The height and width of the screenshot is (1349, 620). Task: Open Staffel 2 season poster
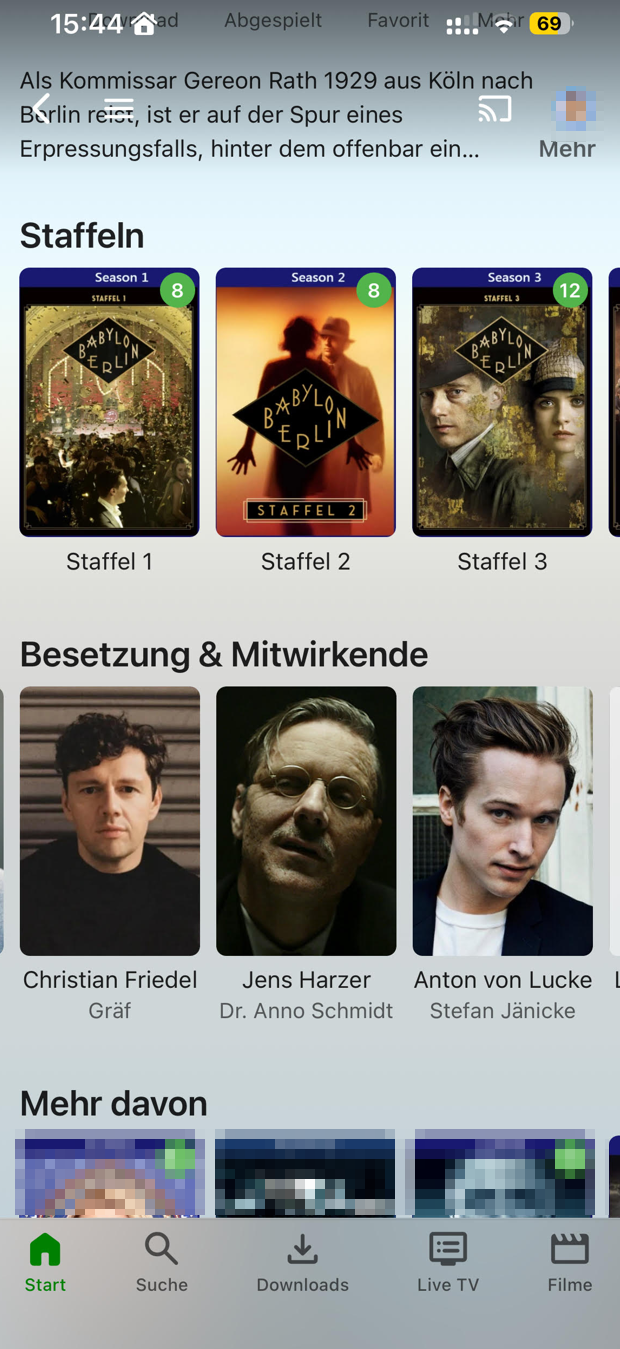(306, 402)
